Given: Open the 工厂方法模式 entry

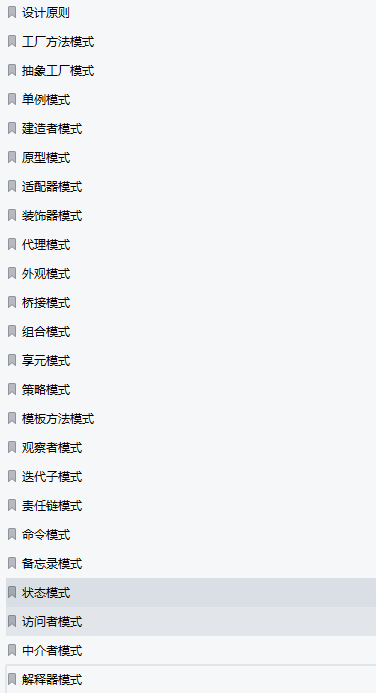Looking at the screenshot, I should point(191,42).
